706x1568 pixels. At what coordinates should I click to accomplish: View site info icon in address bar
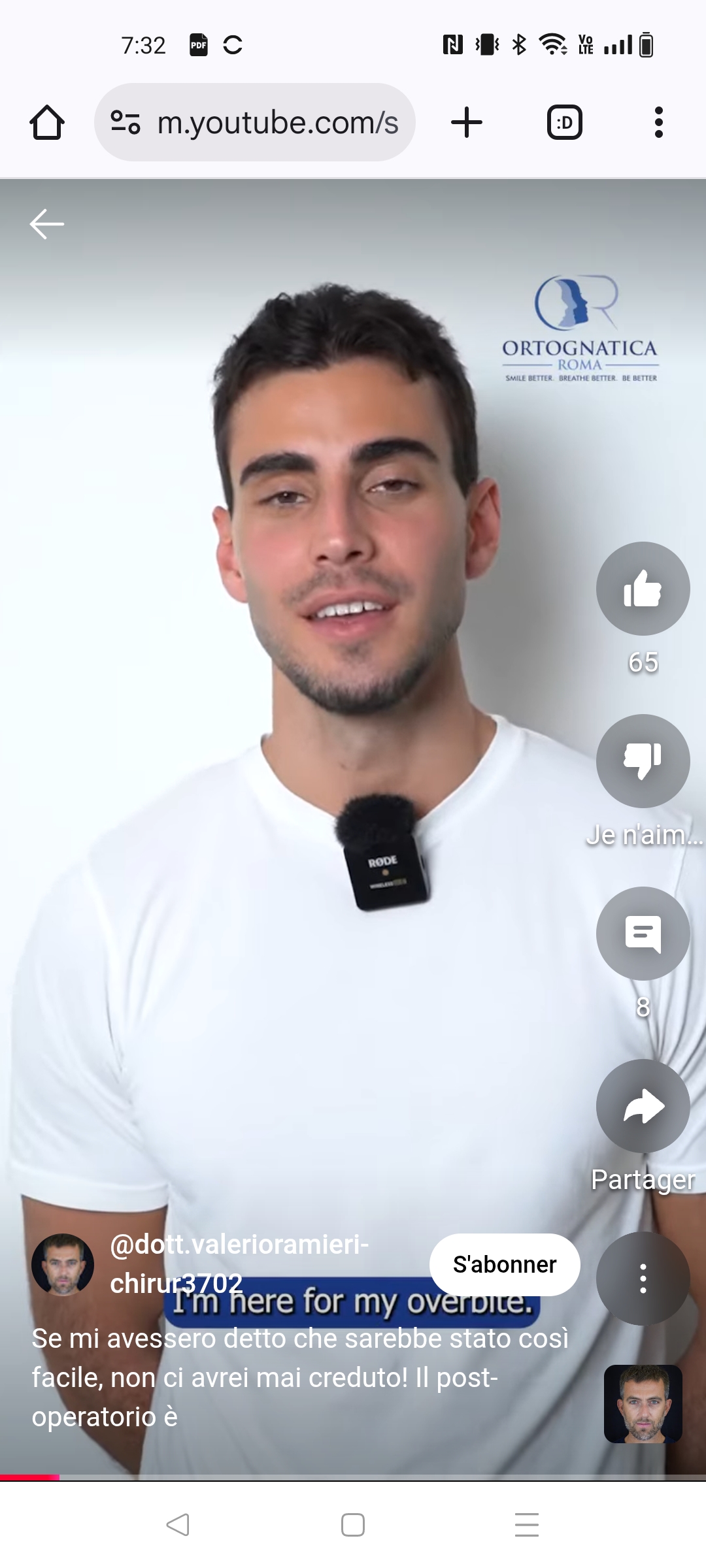[126, 122]
